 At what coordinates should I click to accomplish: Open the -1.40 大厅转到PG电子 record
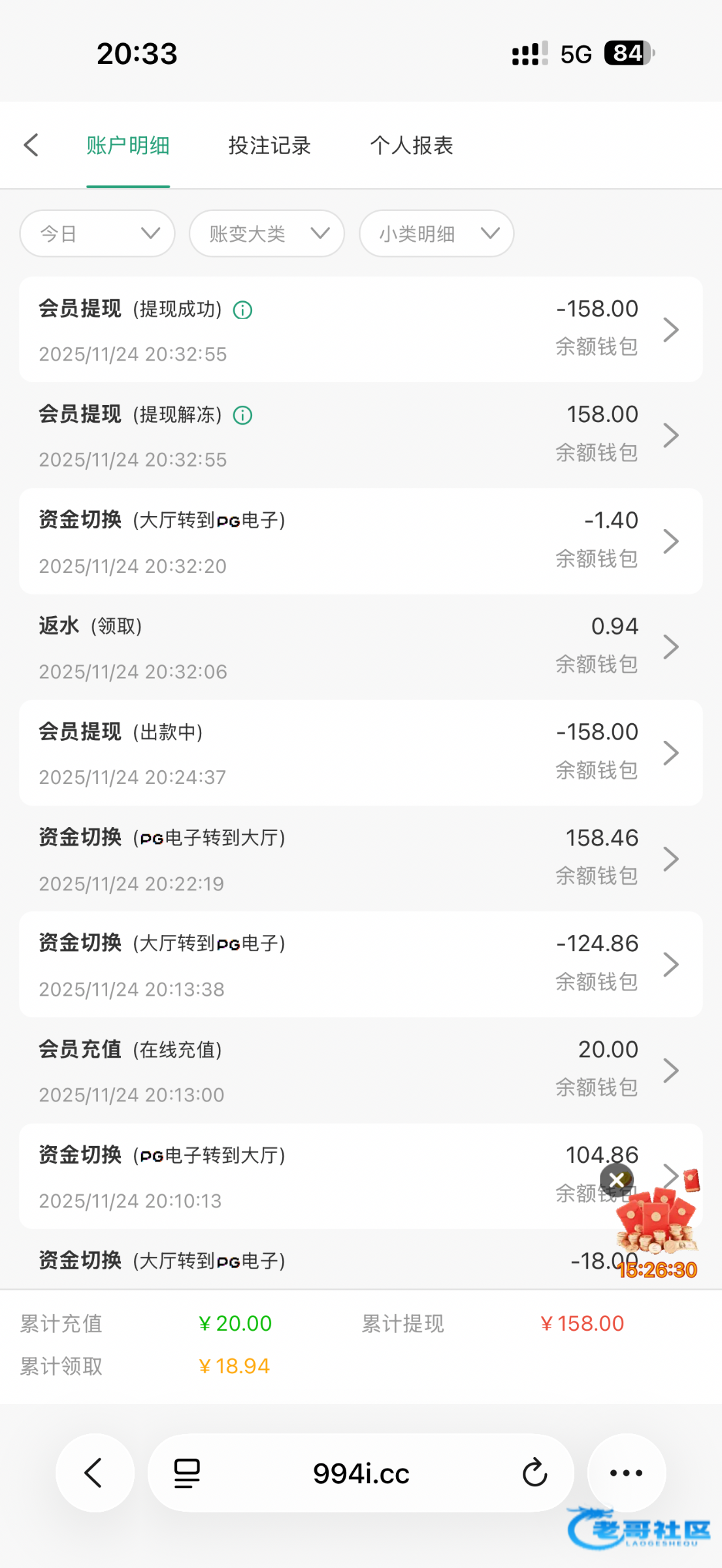tap(361, 541)
